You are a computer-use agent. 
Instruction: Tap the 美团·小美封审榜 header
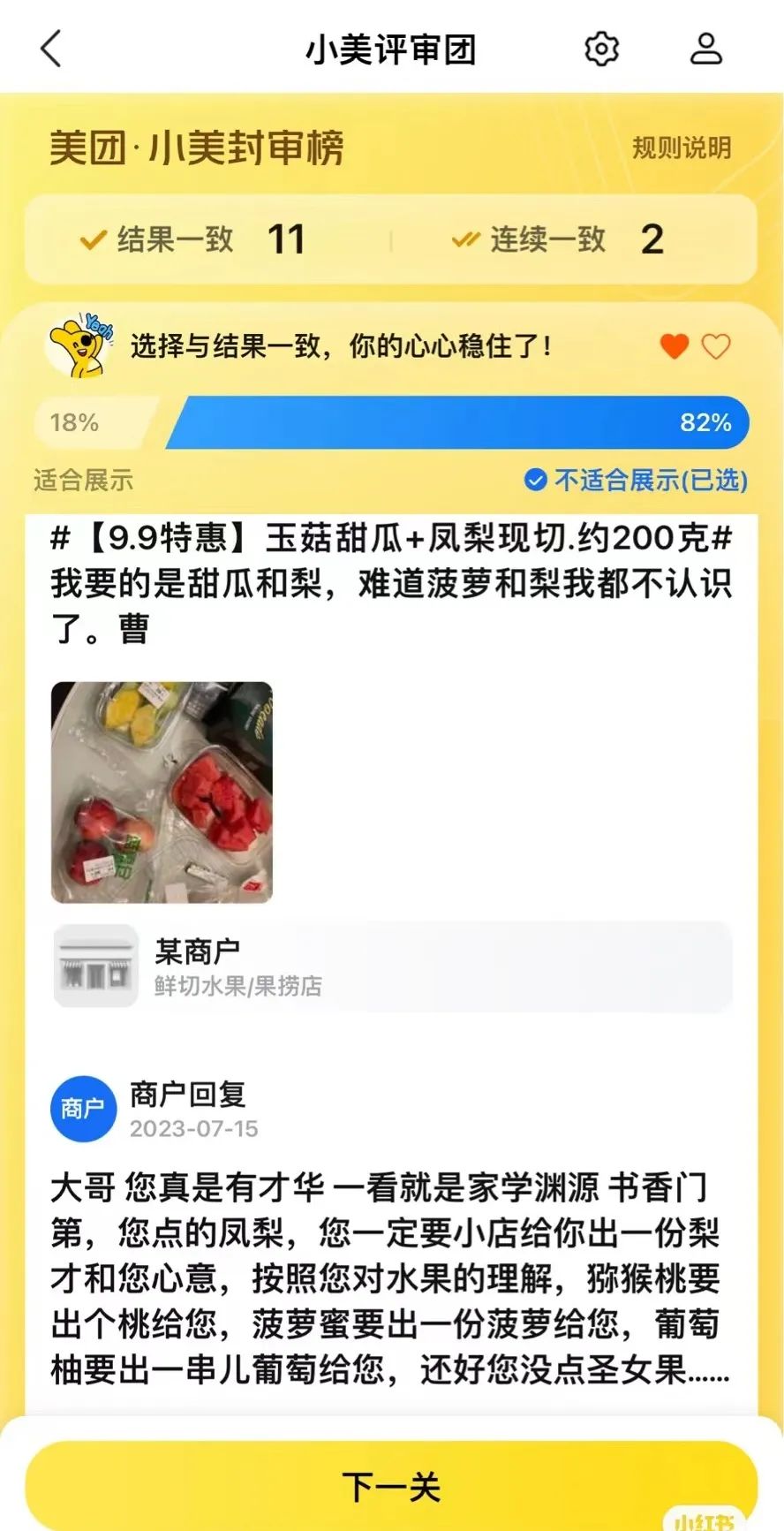199,148
